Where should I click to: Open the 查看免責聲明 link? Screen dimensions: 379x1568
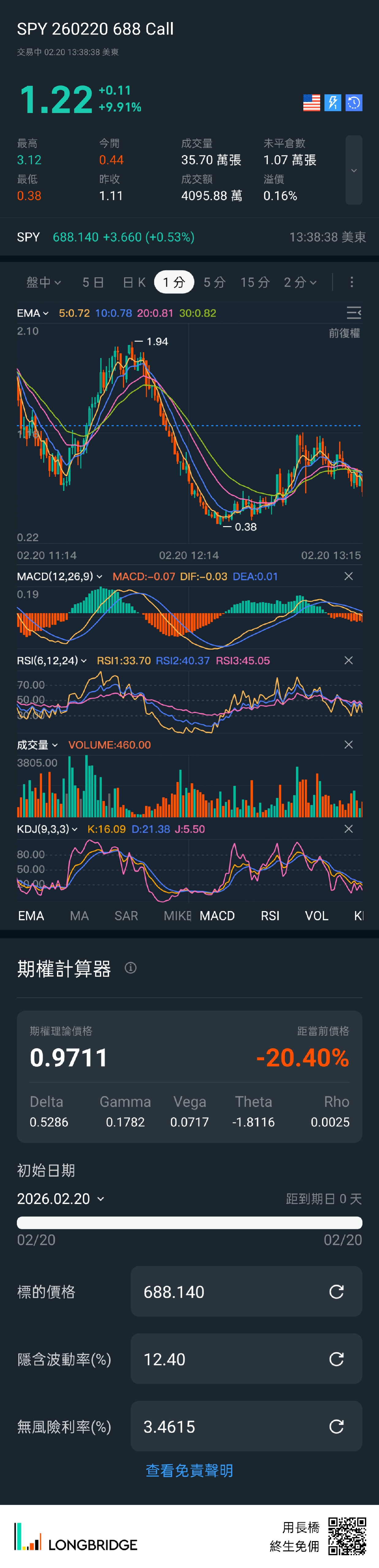189,1471
